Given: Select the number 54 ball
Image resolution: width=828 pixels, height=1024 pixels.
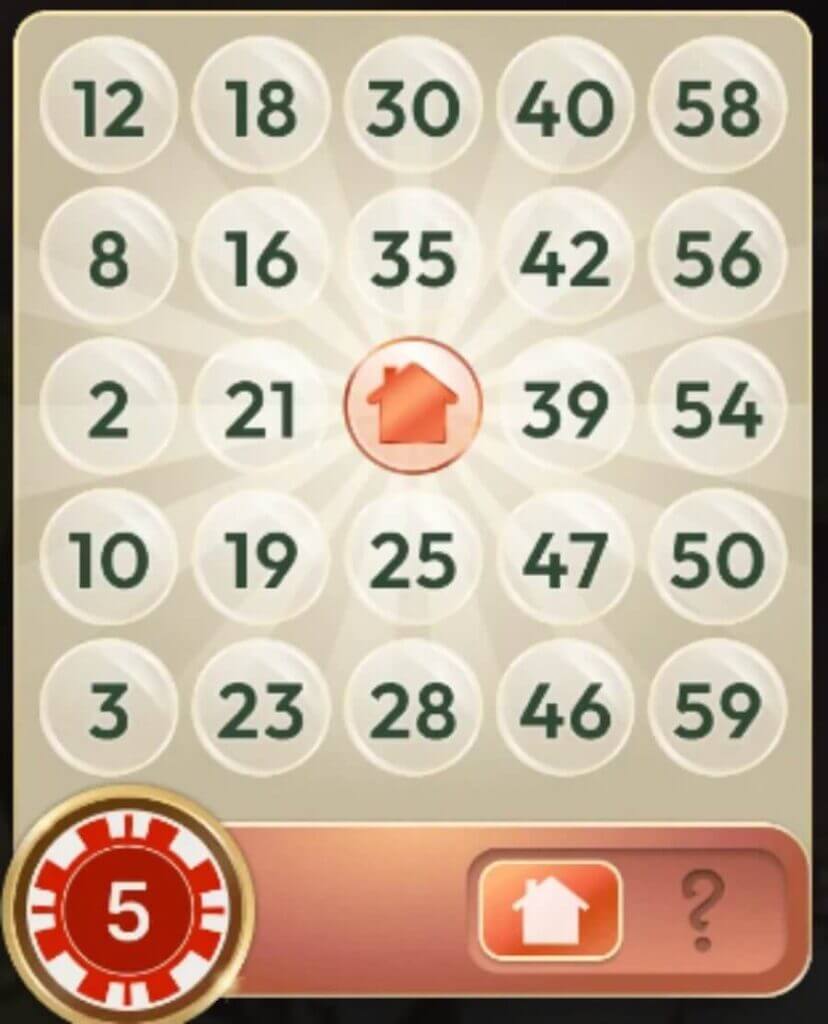Looking at the screenshot, I should click(717, 408).
